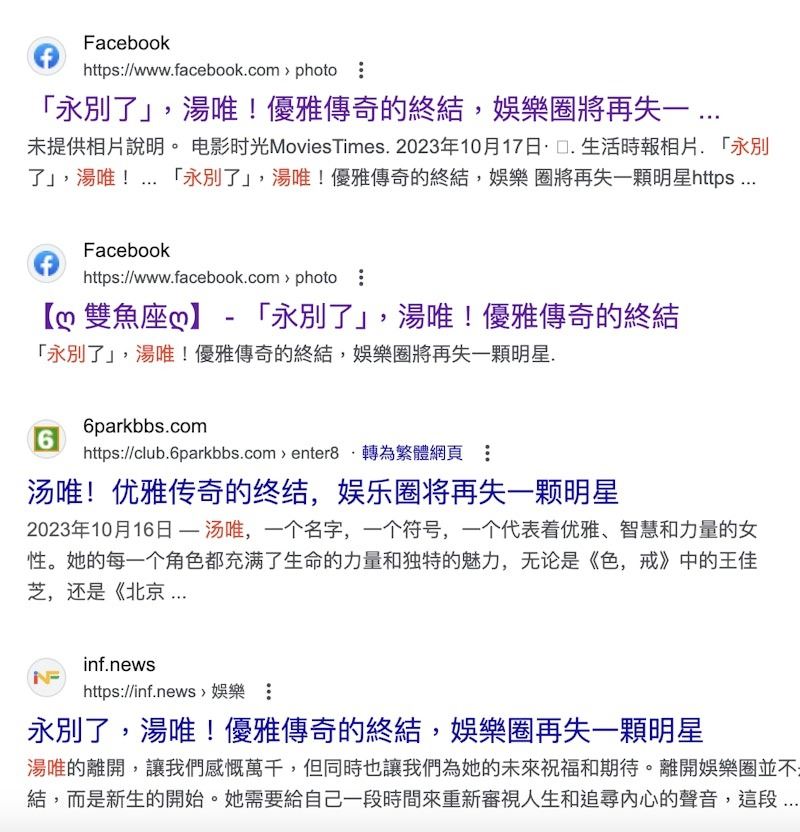Open more options for first Facebook result
The image size is (800, 832).
361,70
